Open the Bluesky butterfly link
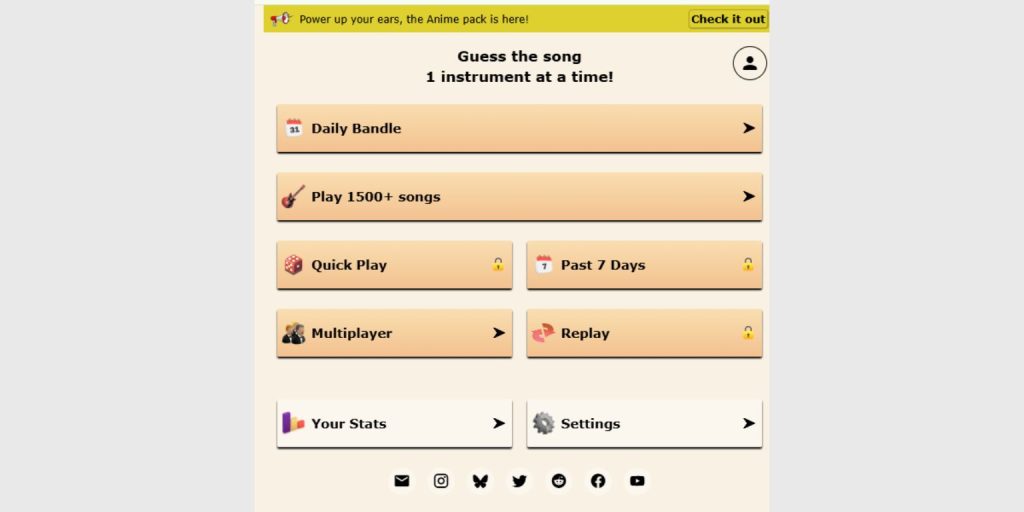This screenshot has height=512, width=1024. click(x=480, y=481)
